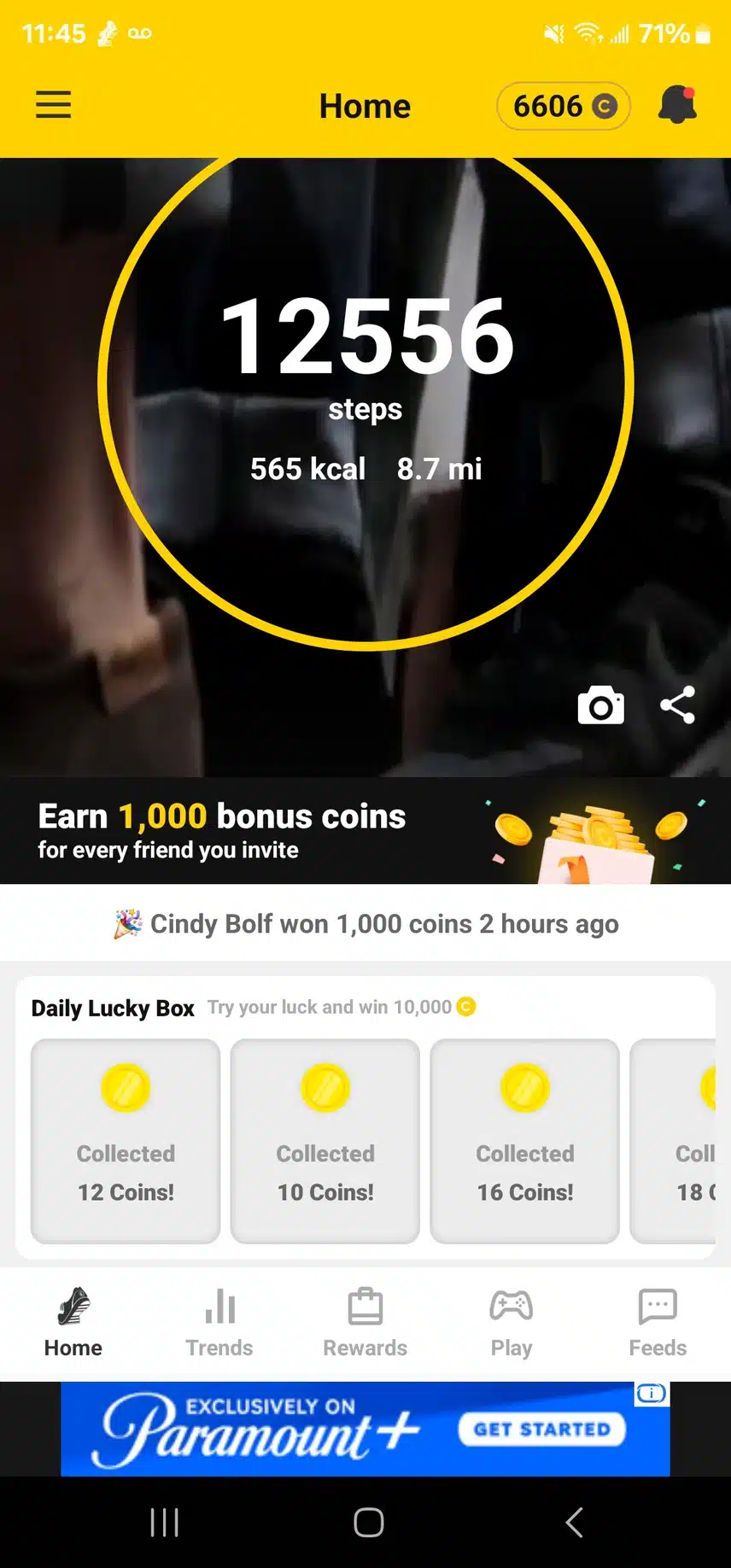
Task: Select the Home tab
Action: [73, 1323]
